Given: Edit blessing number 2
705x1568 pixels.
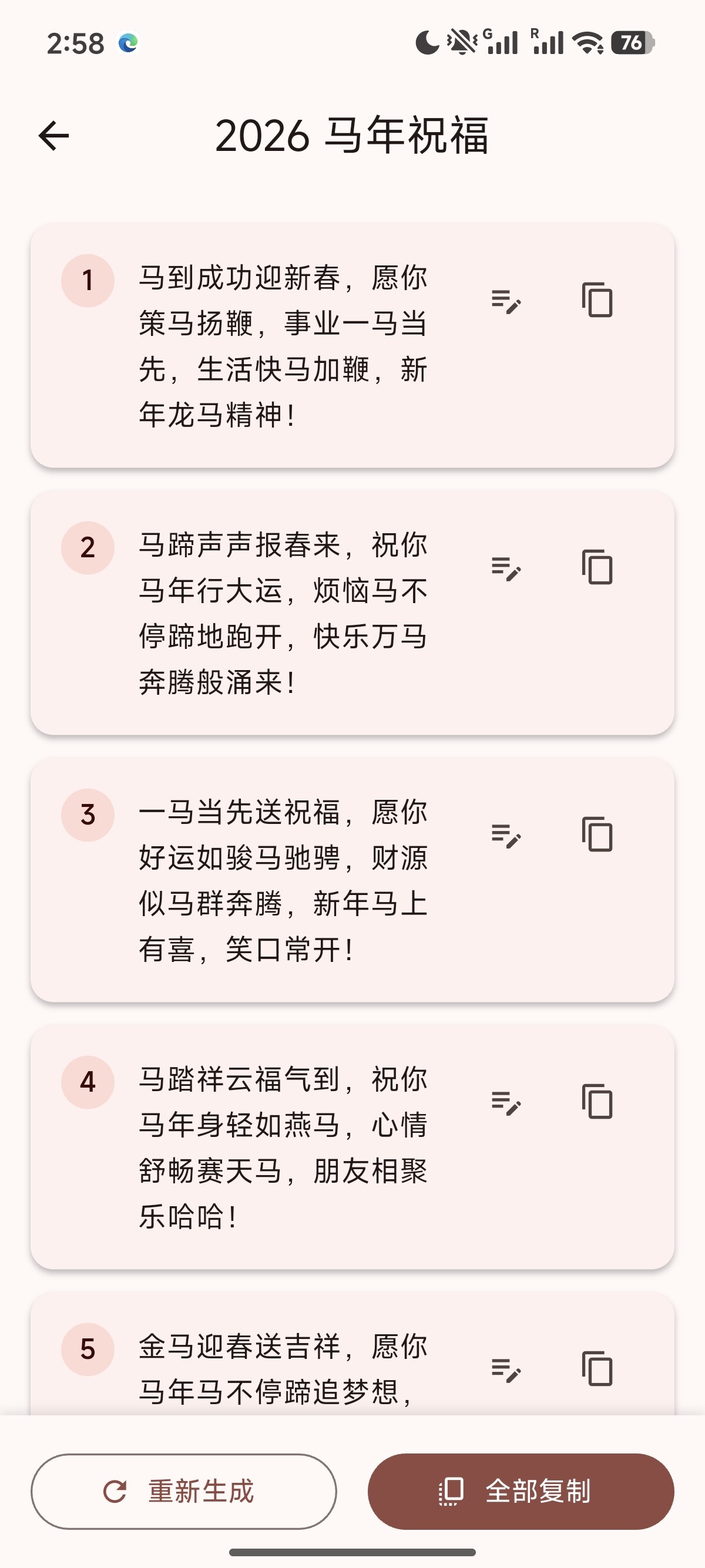Looking at the screenshot, I should (x=506, y=568).
